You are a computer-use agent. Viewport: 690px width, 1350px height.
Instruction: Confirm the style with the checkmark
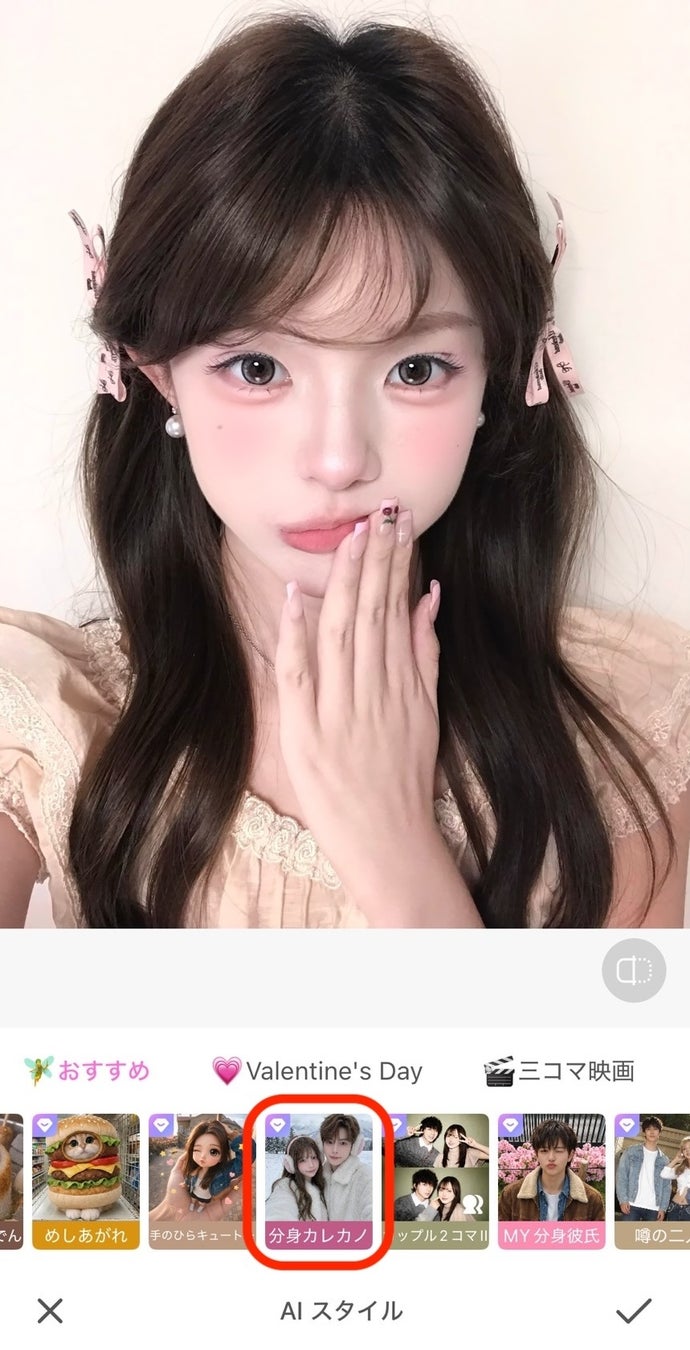[633, 1311]
